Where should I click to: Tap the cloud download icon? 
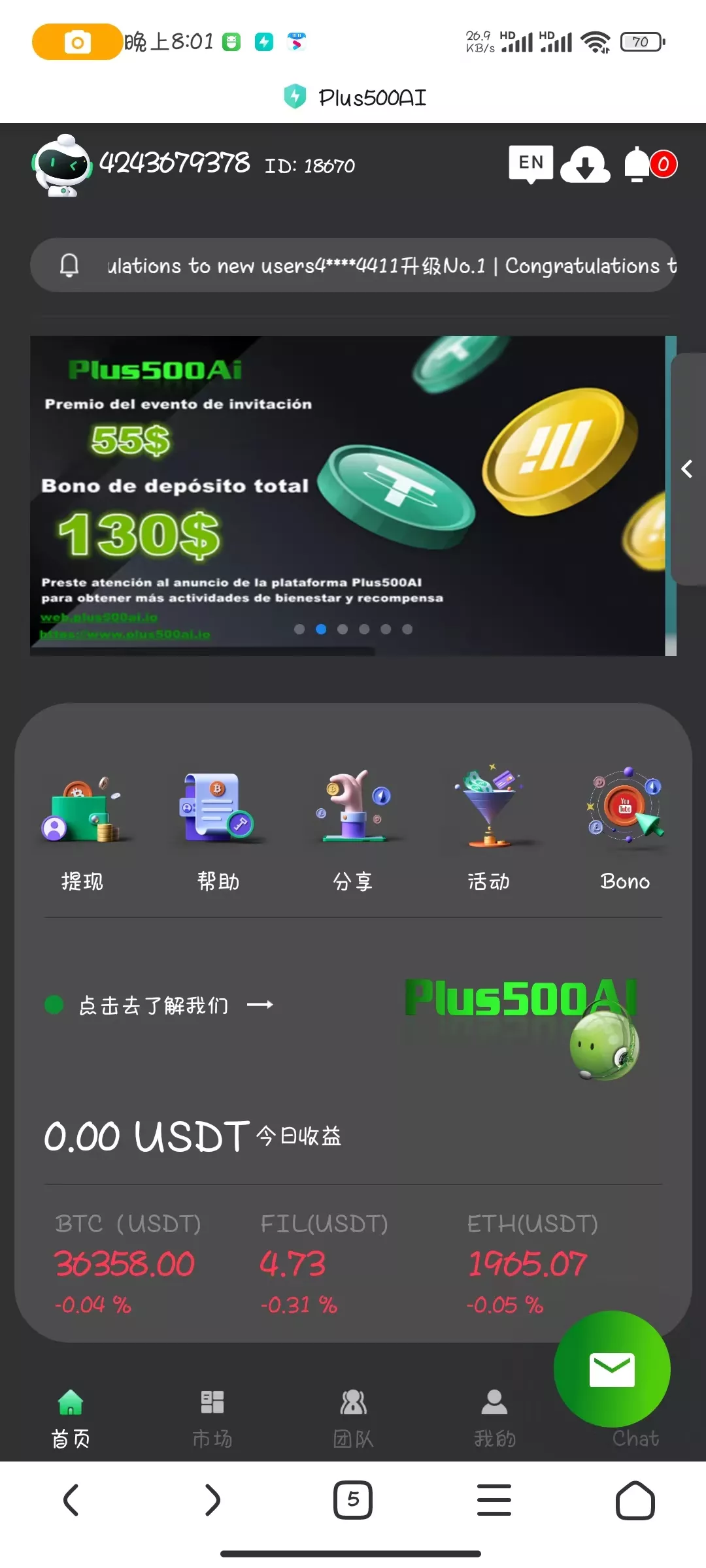coord(585,165)
